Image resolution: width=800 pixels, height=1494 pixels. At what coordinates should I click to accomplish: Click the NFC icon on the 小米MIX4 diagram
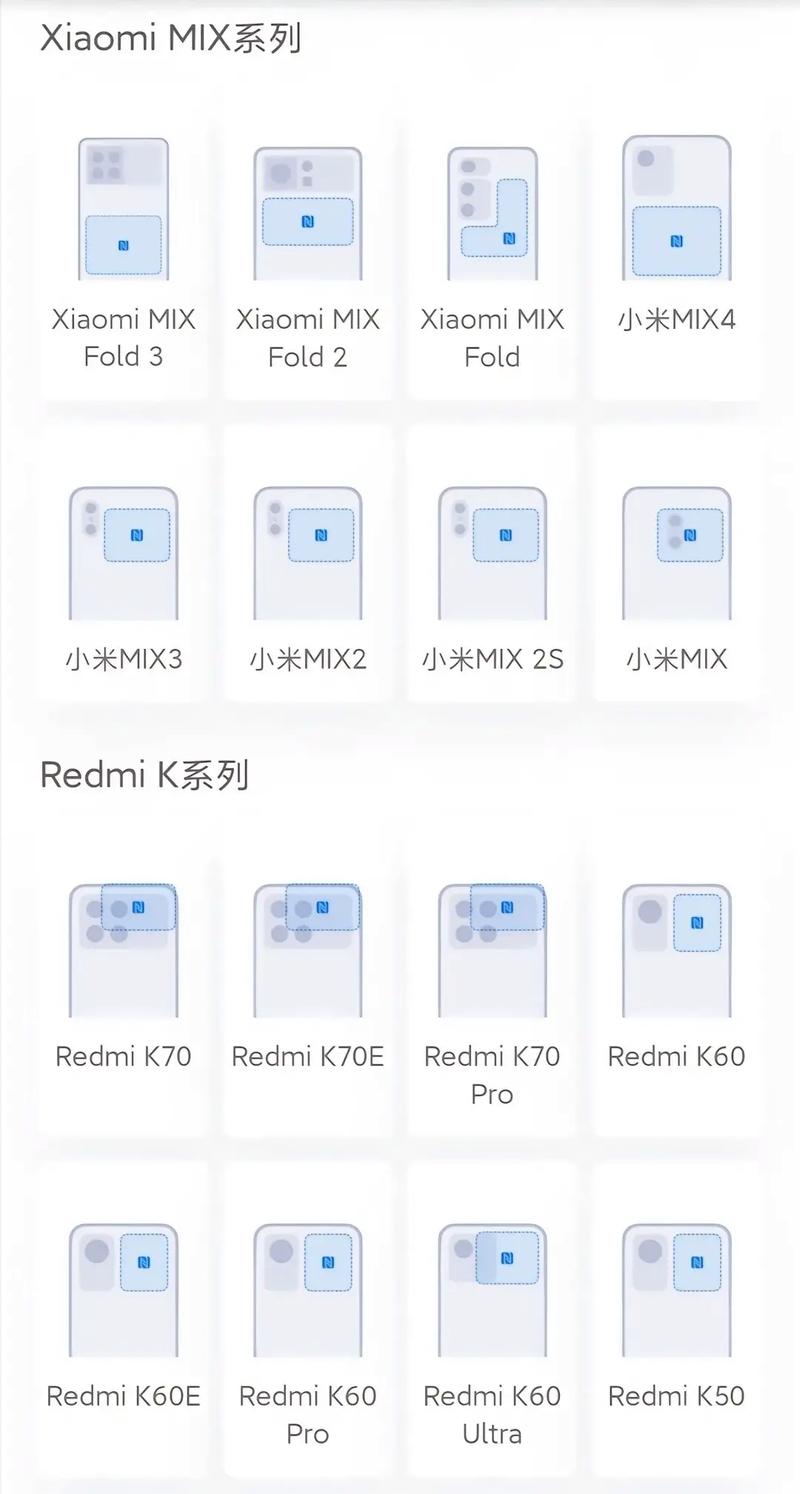click(678, 240)
